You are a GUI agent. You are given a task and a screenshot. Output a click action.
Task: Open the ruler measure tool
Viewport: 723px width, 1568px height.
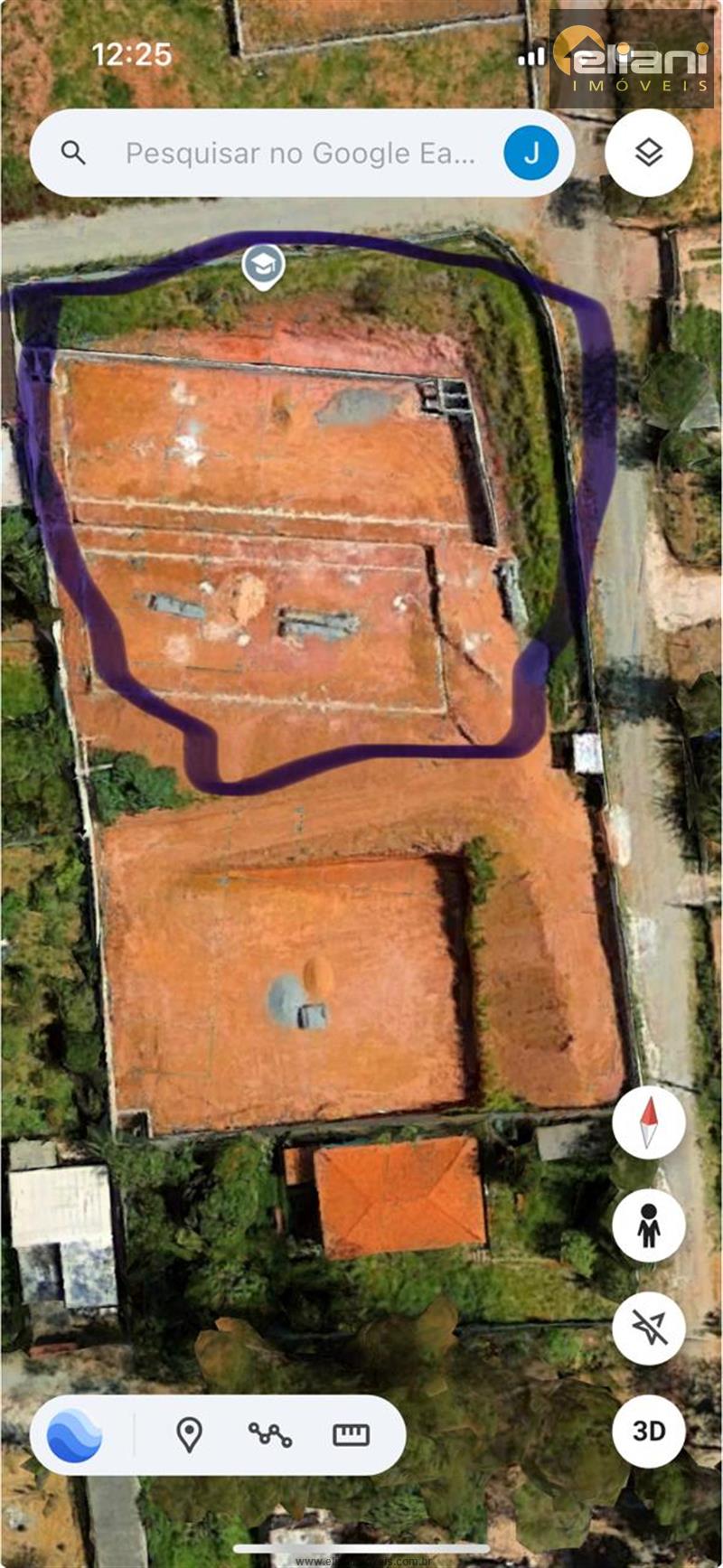351,1434
